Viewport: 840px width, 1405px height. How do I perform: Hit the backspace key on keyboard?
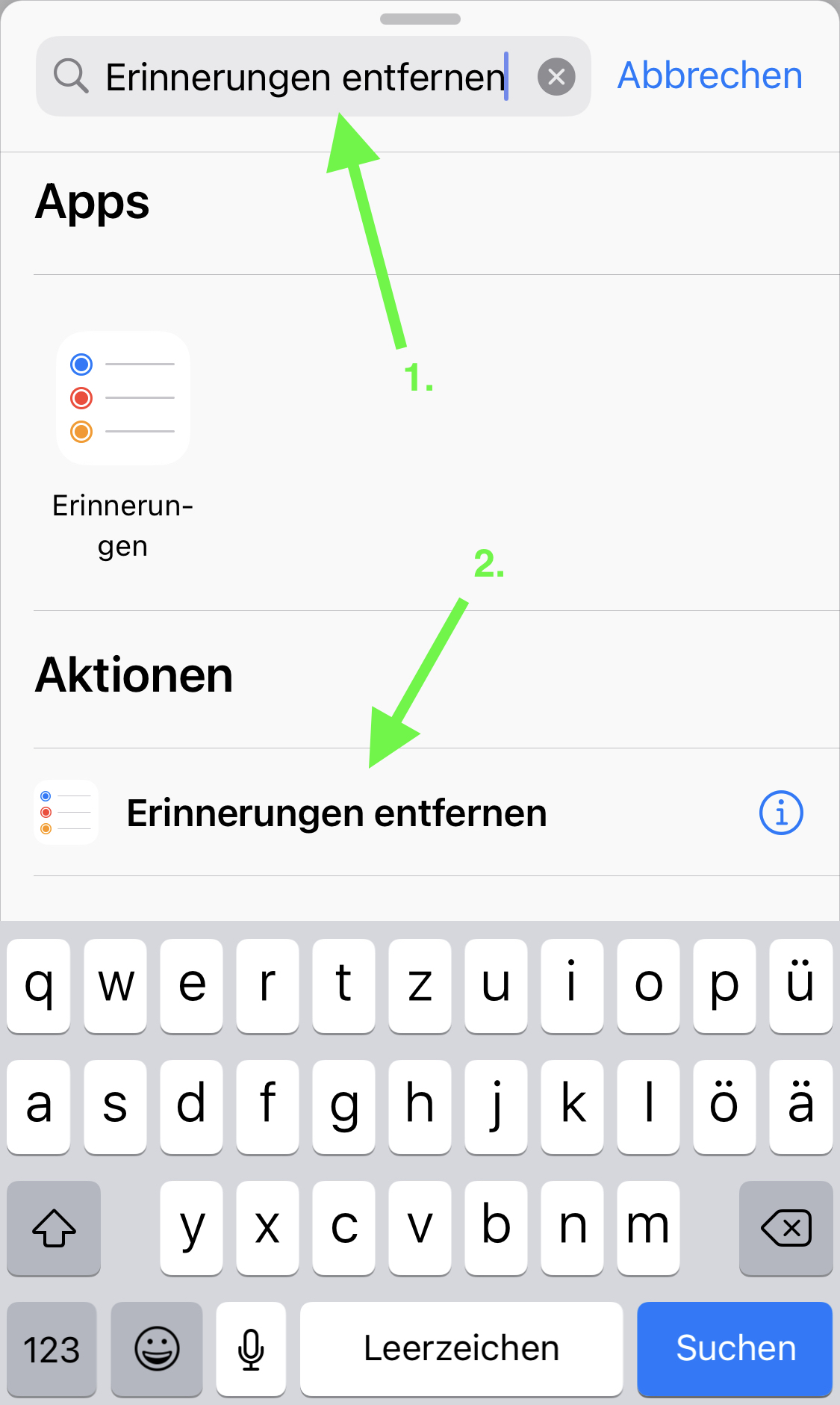pos(785,1227)
